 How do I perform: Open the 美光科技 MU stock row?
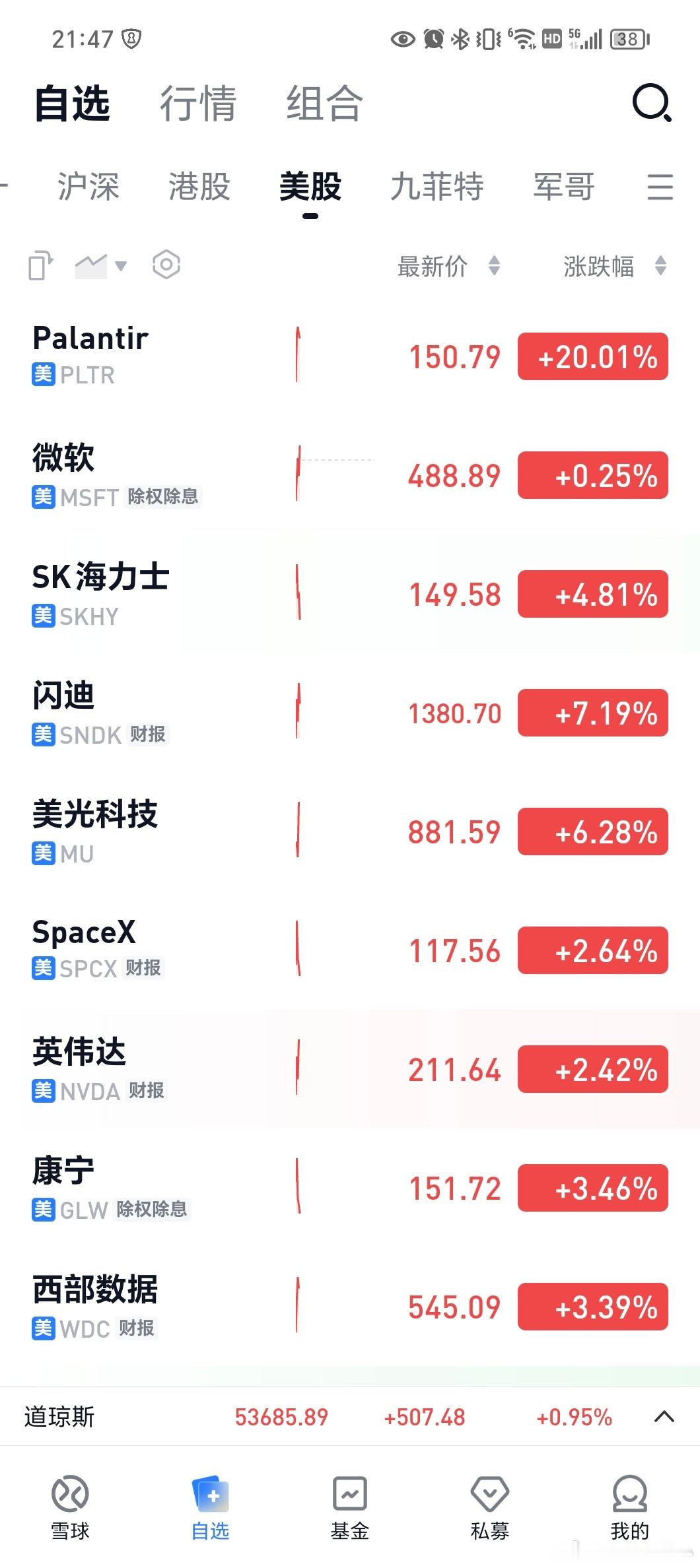click(350, 832)
